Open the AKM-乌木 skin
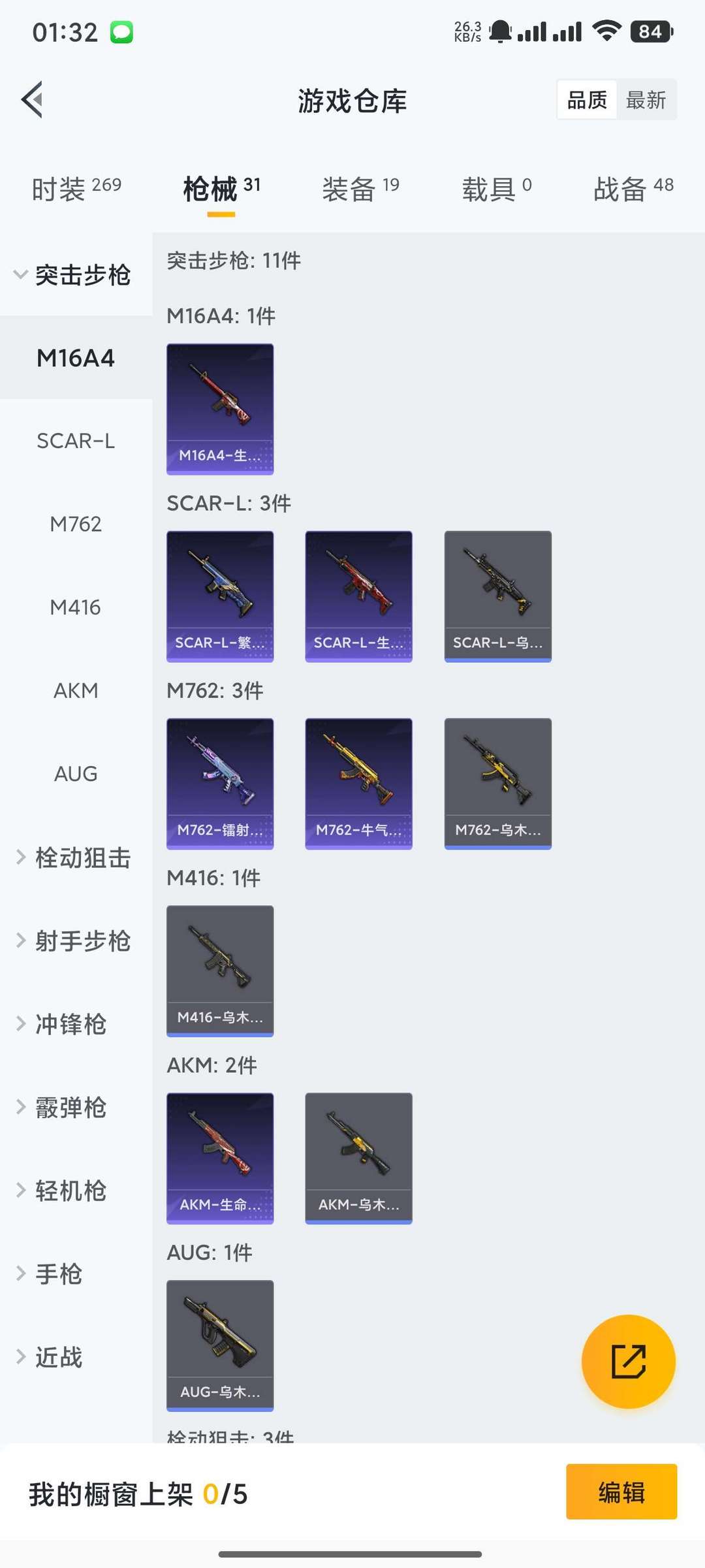This screenshot has width=705, height=1568. [358, 1157]
